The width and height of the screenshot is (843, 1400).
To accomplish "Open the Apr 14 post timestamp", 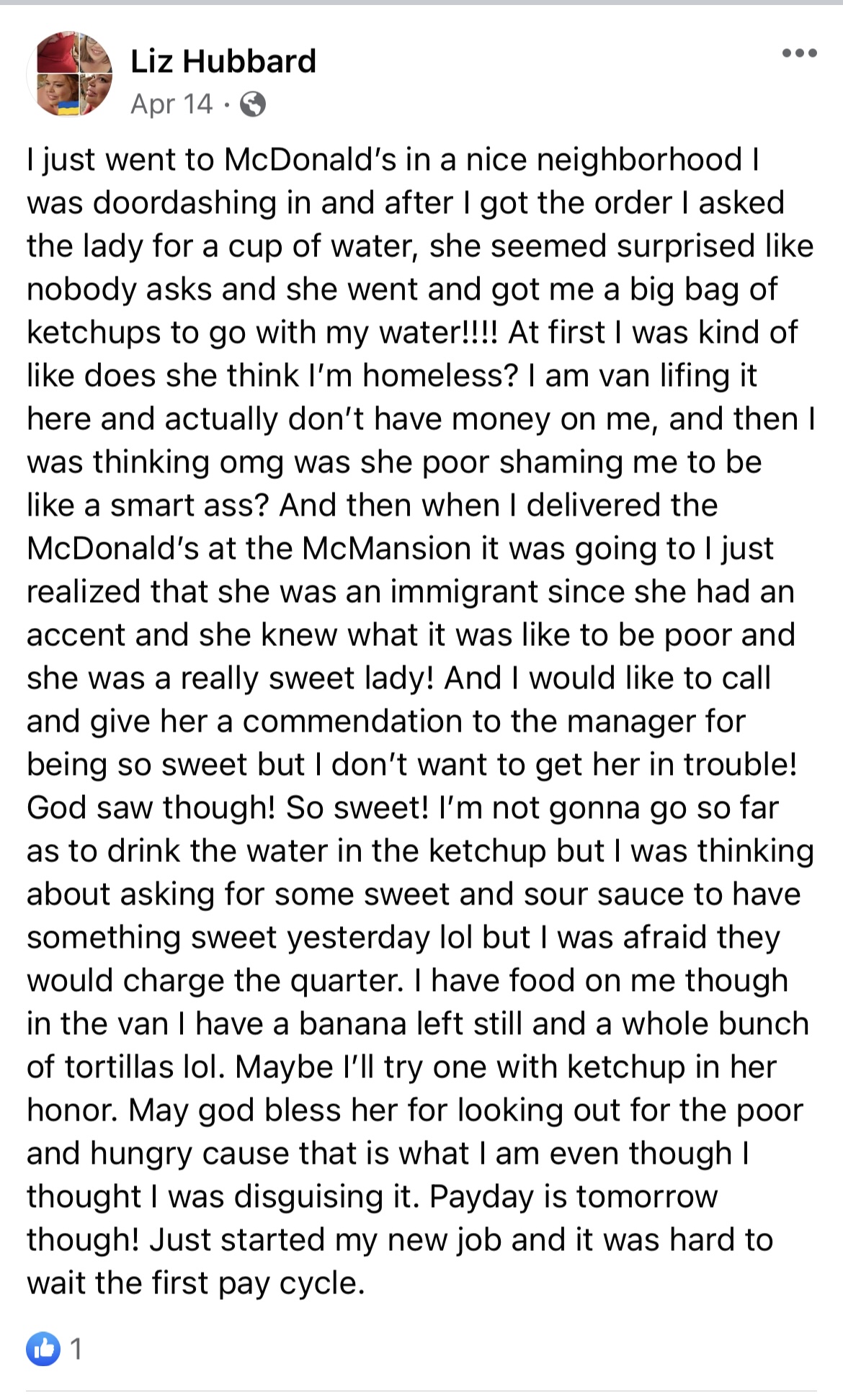I will click(171, 104).
